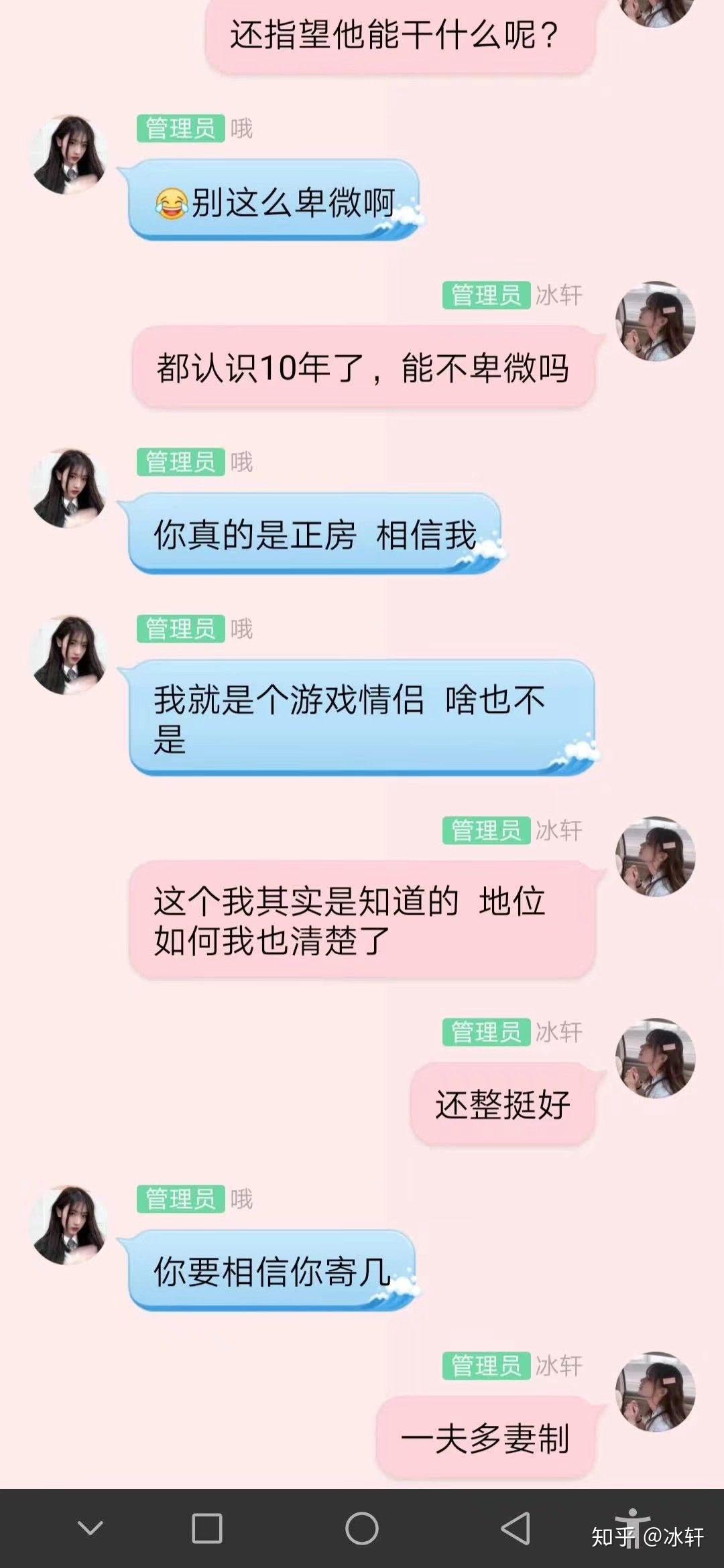Hide the keyboard with the down chevron
This screenshot has height=1568, width=724.
(x=90, y=1528)
